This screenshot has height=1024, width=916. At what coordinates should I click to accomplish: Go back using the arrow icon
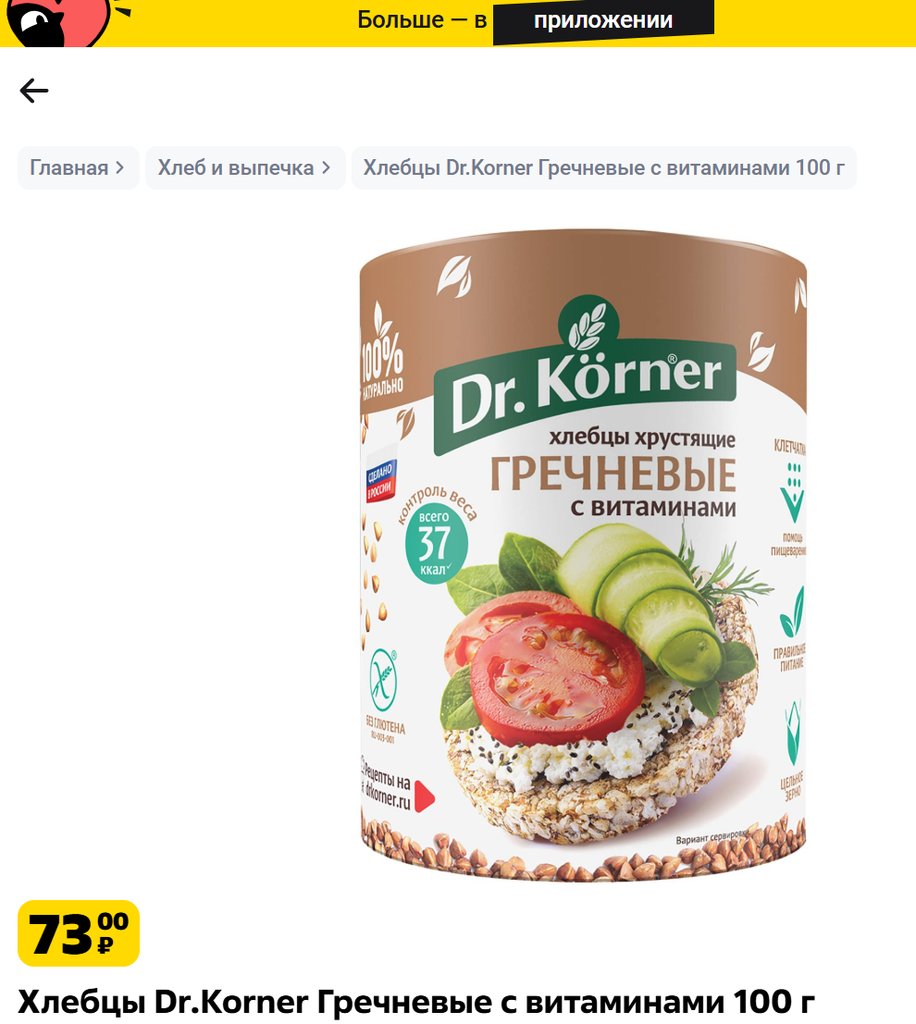(34, 91)
